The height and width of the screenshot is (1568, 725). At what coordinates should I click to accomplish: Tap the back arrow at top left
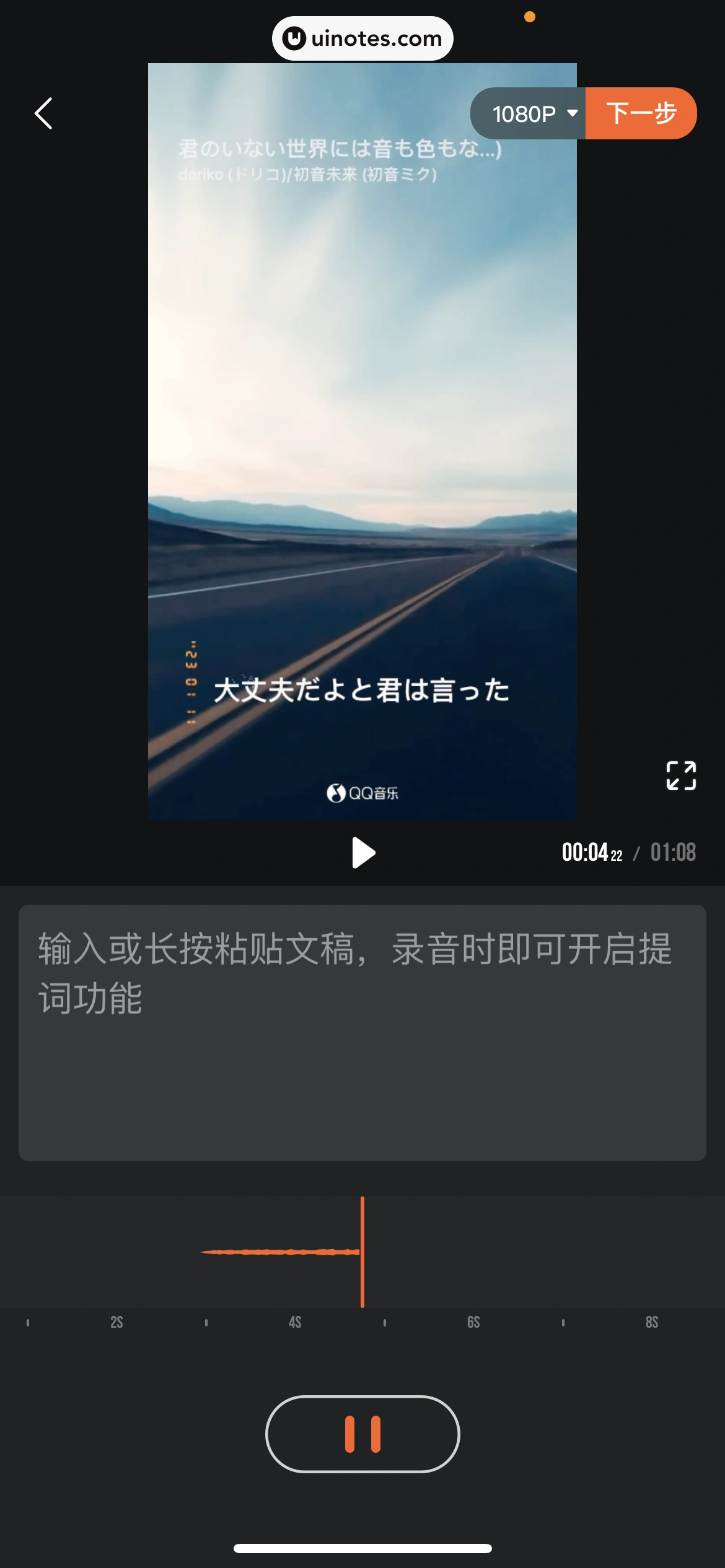43,113
